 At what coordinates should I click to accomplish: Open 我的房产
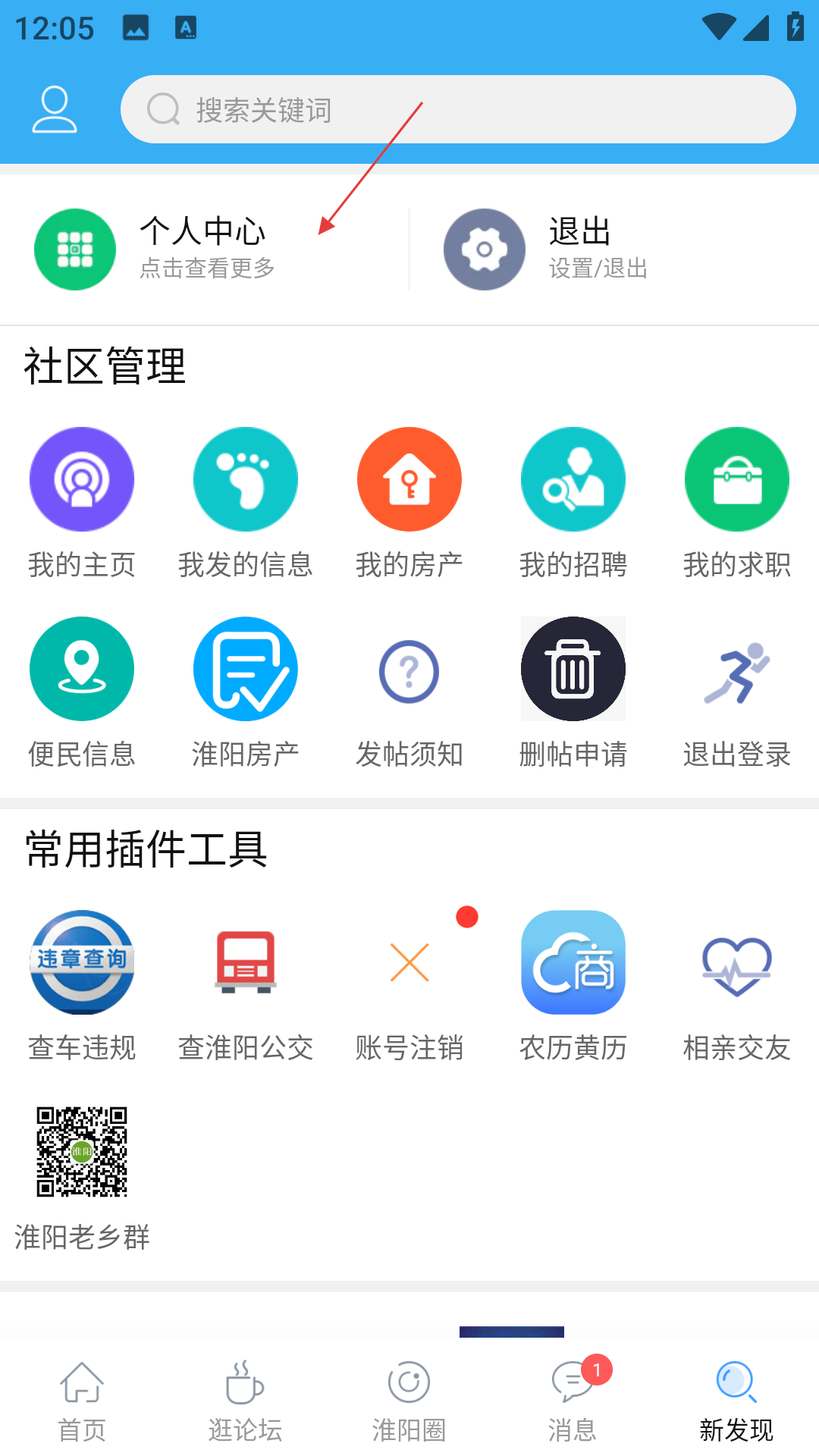click(409, 504)
